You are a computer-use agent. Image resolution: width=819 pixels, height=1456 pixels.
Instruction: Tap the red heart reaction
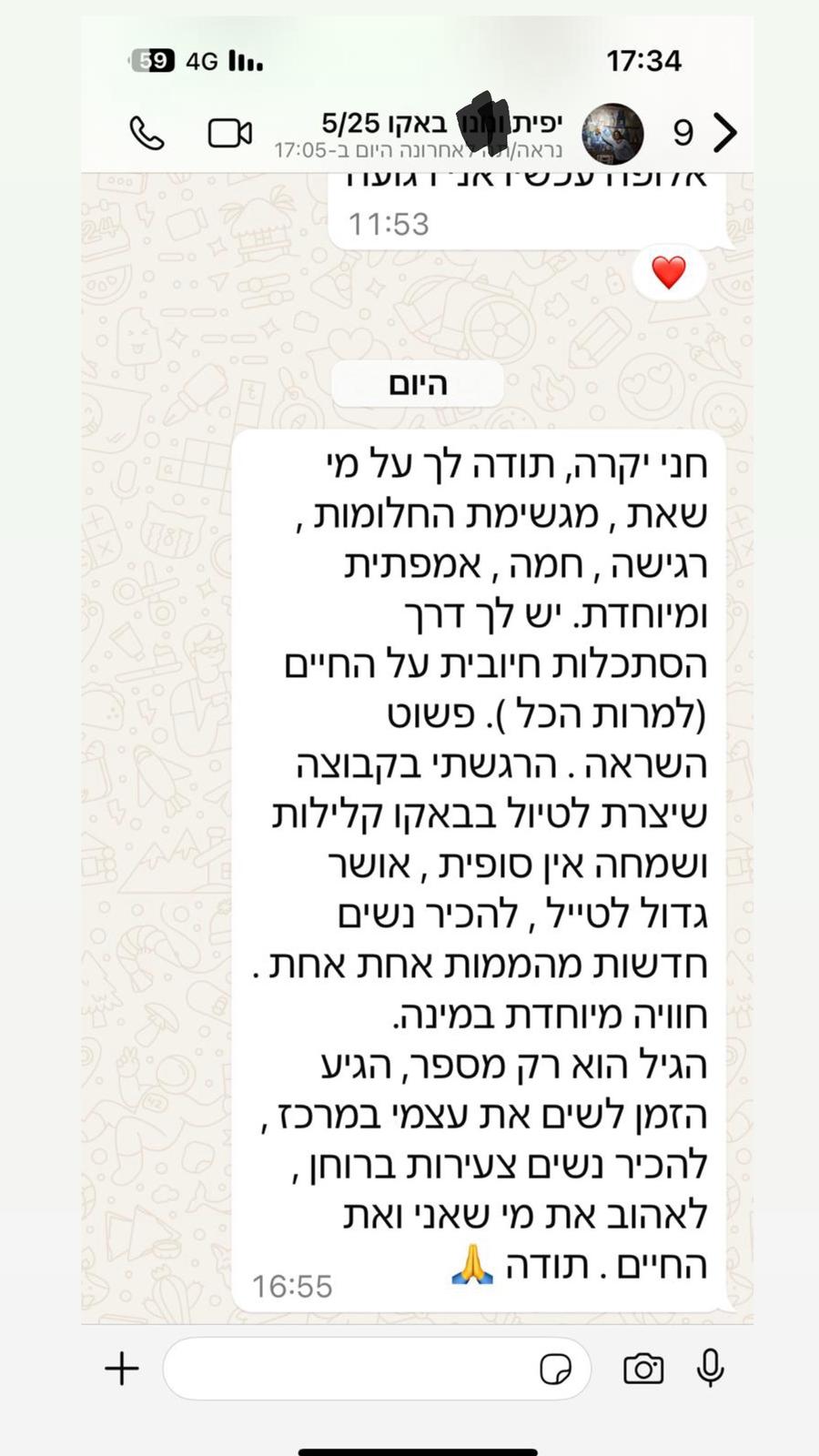pyautogui.click(x=669, y=272)
